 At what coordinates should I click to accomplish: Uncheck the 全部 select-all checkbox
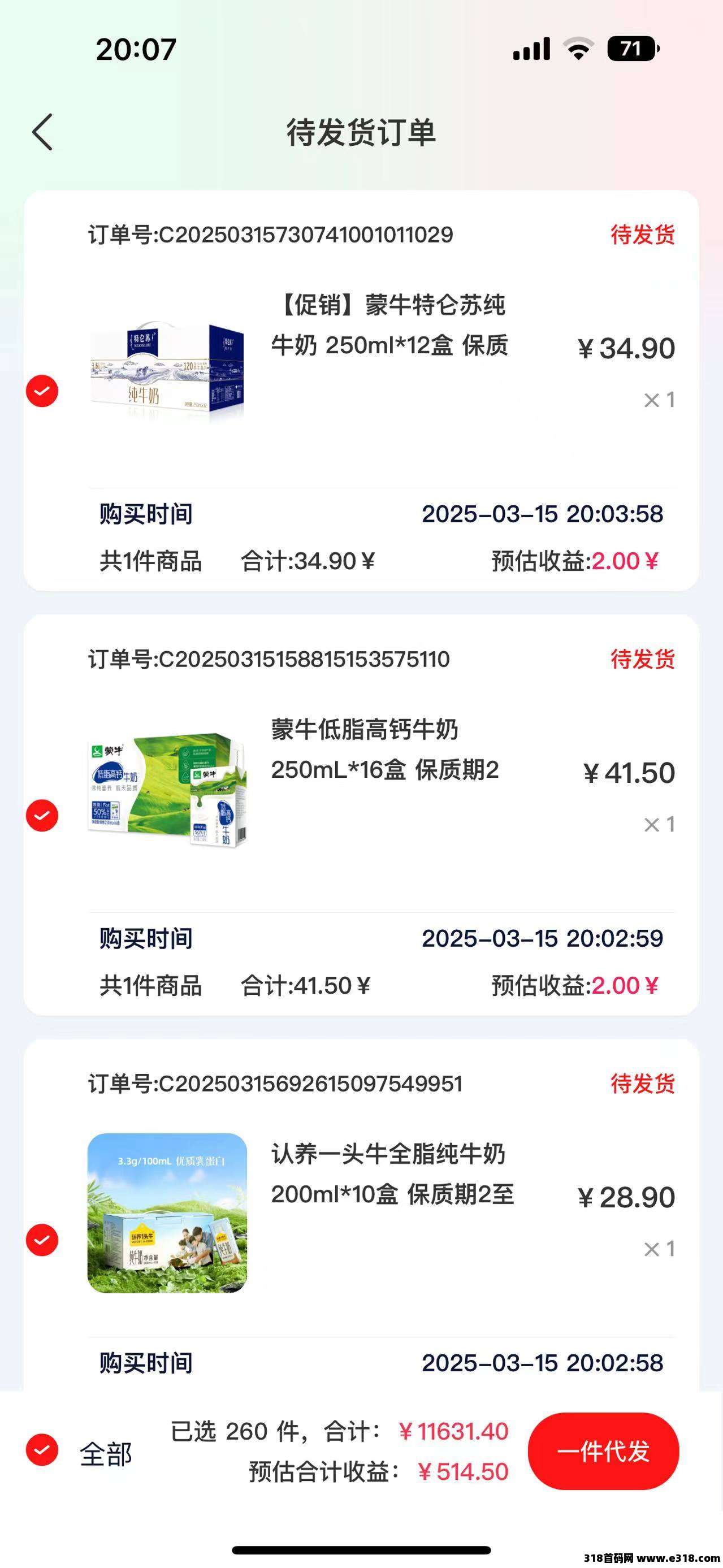tap(42, 1450)
